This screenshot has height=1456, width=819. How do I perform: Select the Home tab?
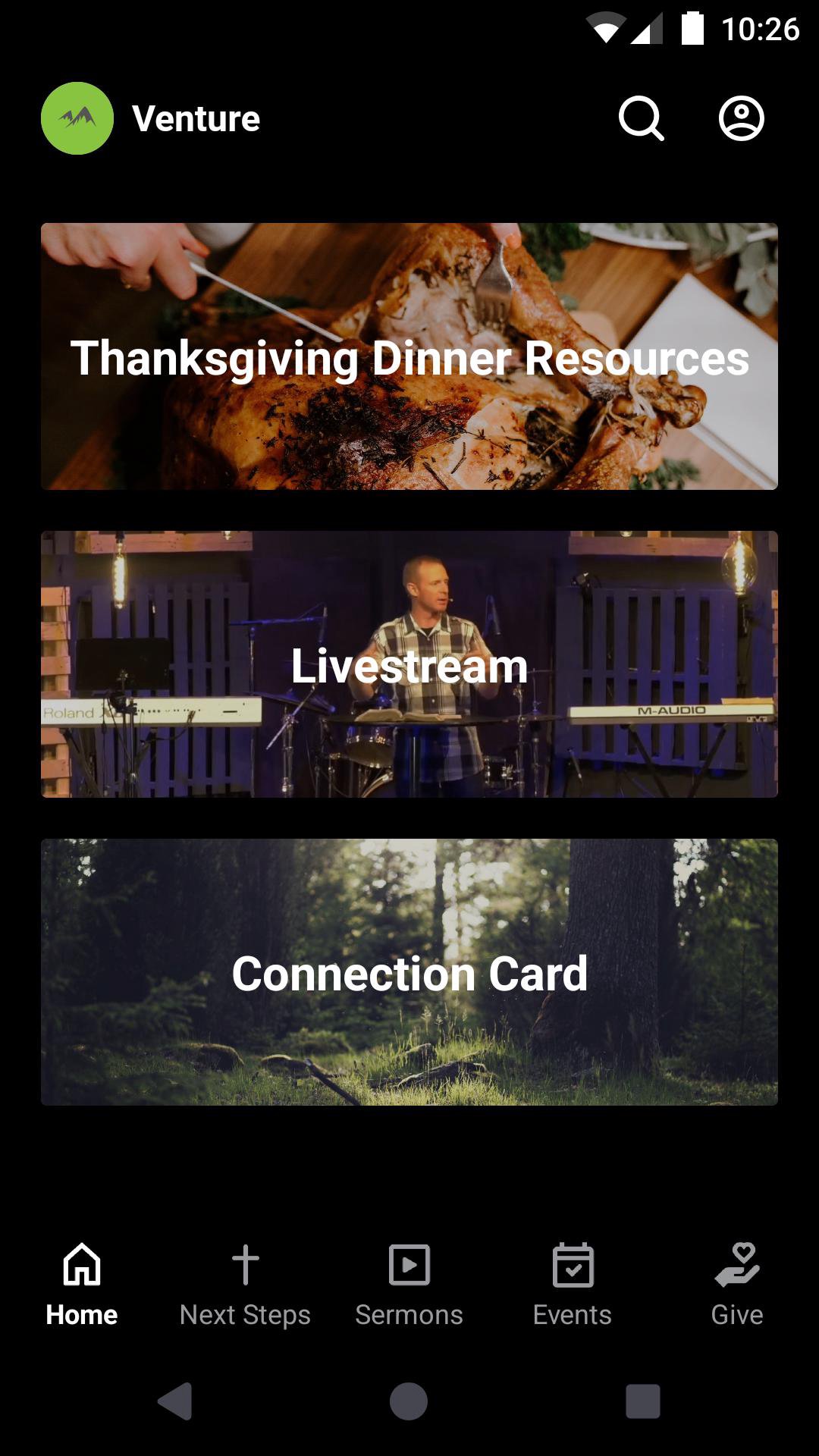[x=82, y=1283]
